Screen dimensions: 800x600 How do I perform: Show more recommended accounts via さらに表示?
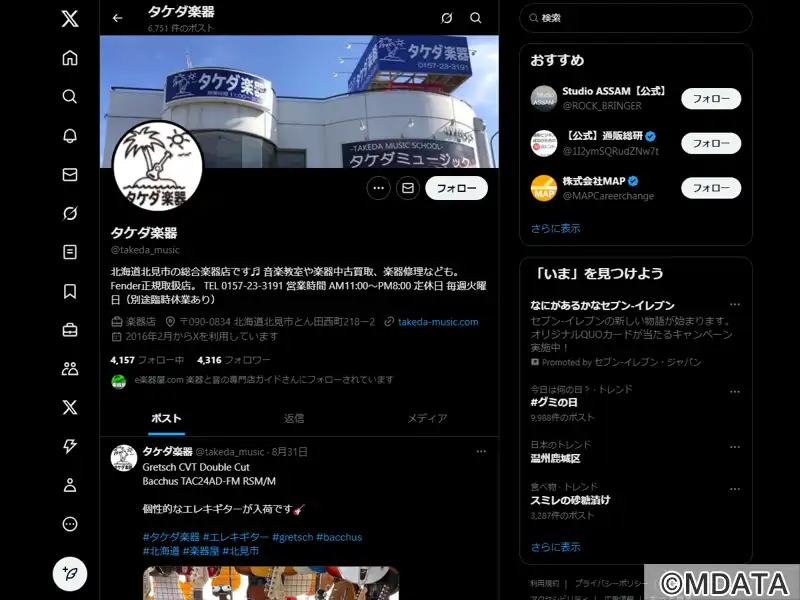pos(555,228)
